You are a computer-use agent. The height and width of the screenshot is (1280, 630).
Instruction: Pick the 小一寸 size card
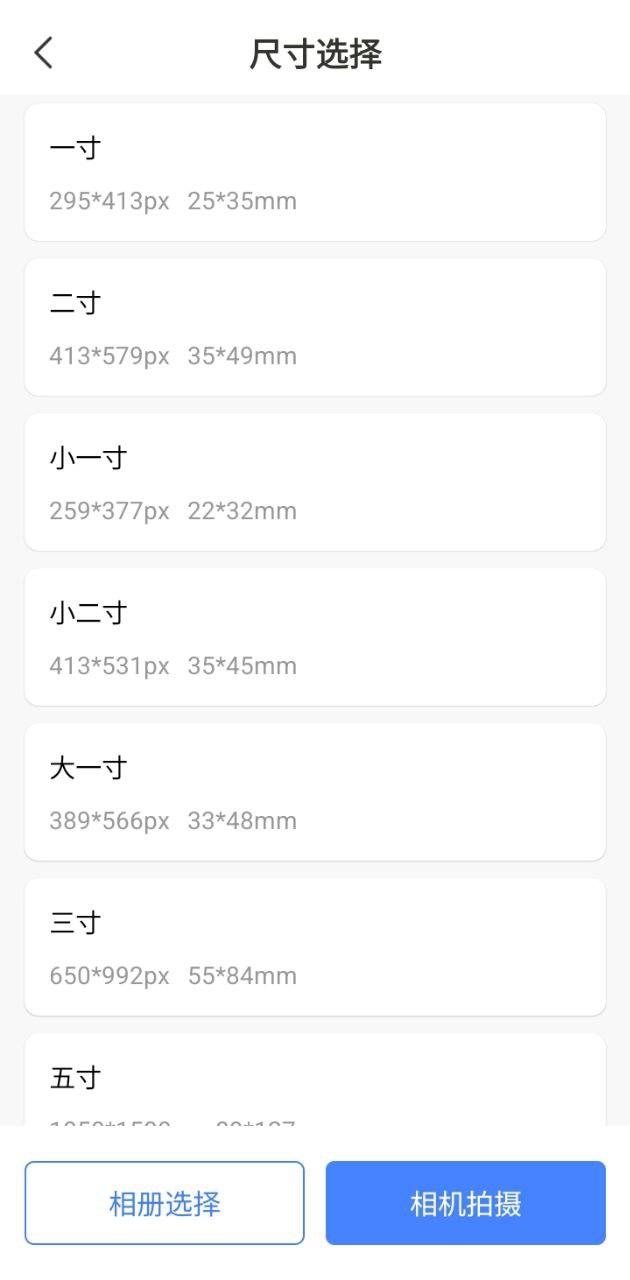click(x=315, y=482)
